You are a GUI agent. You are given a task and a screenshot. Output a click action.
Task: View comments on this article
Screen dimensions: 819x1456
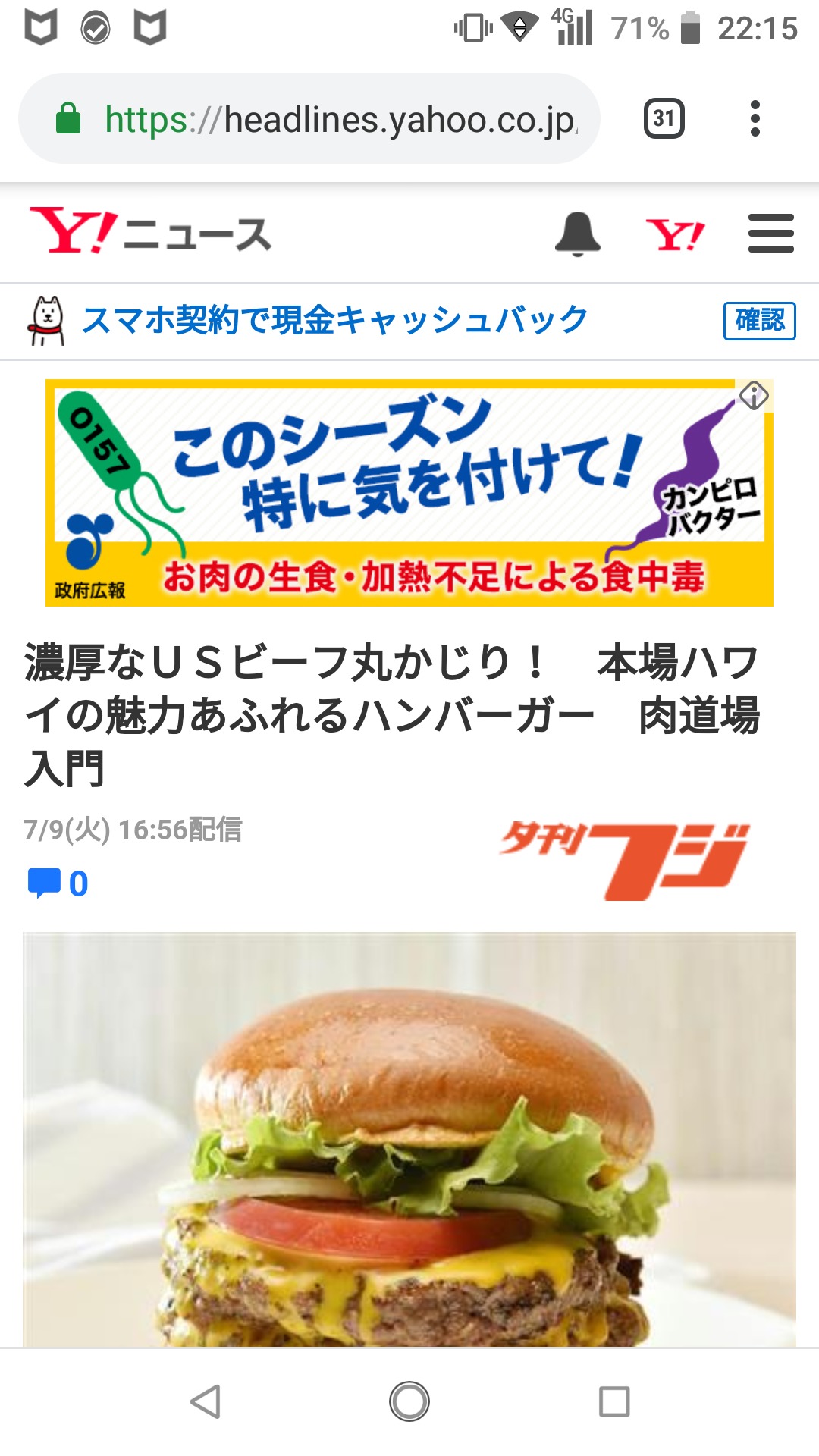tap(58, 883)
